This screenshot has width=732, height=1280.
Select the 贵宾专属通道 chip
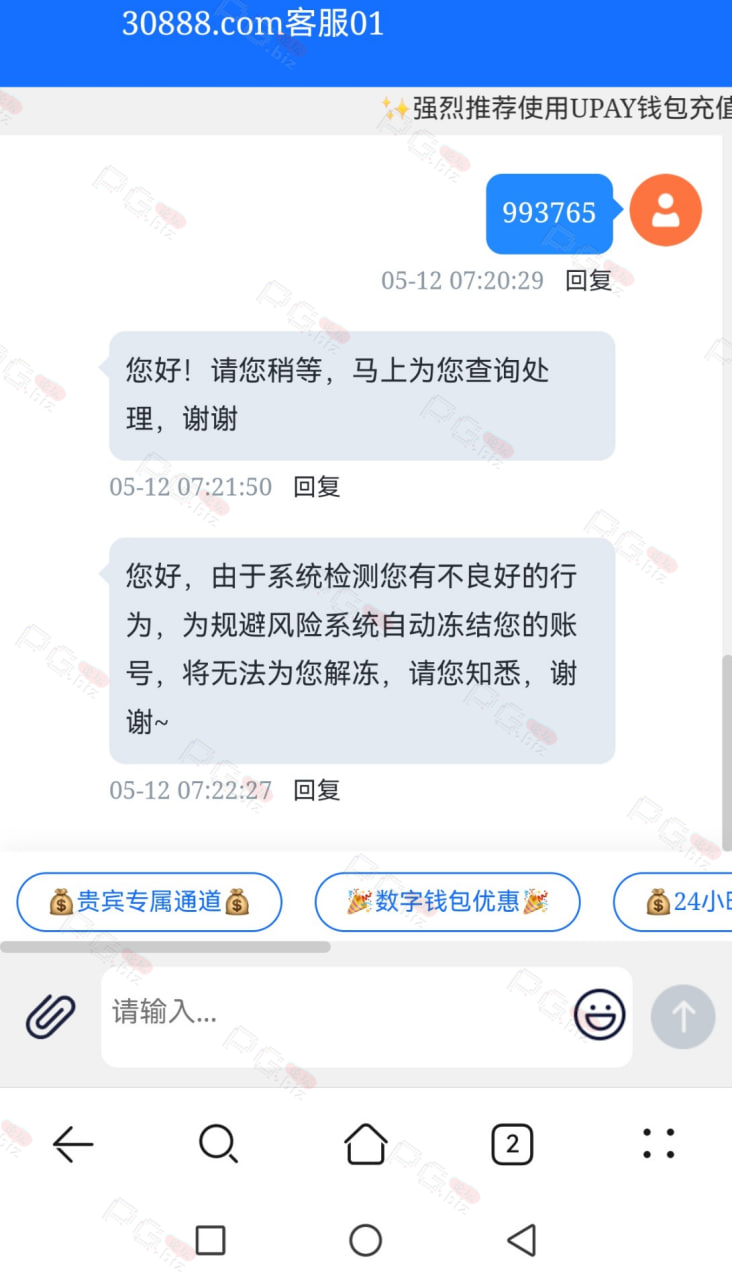(149, 902)
